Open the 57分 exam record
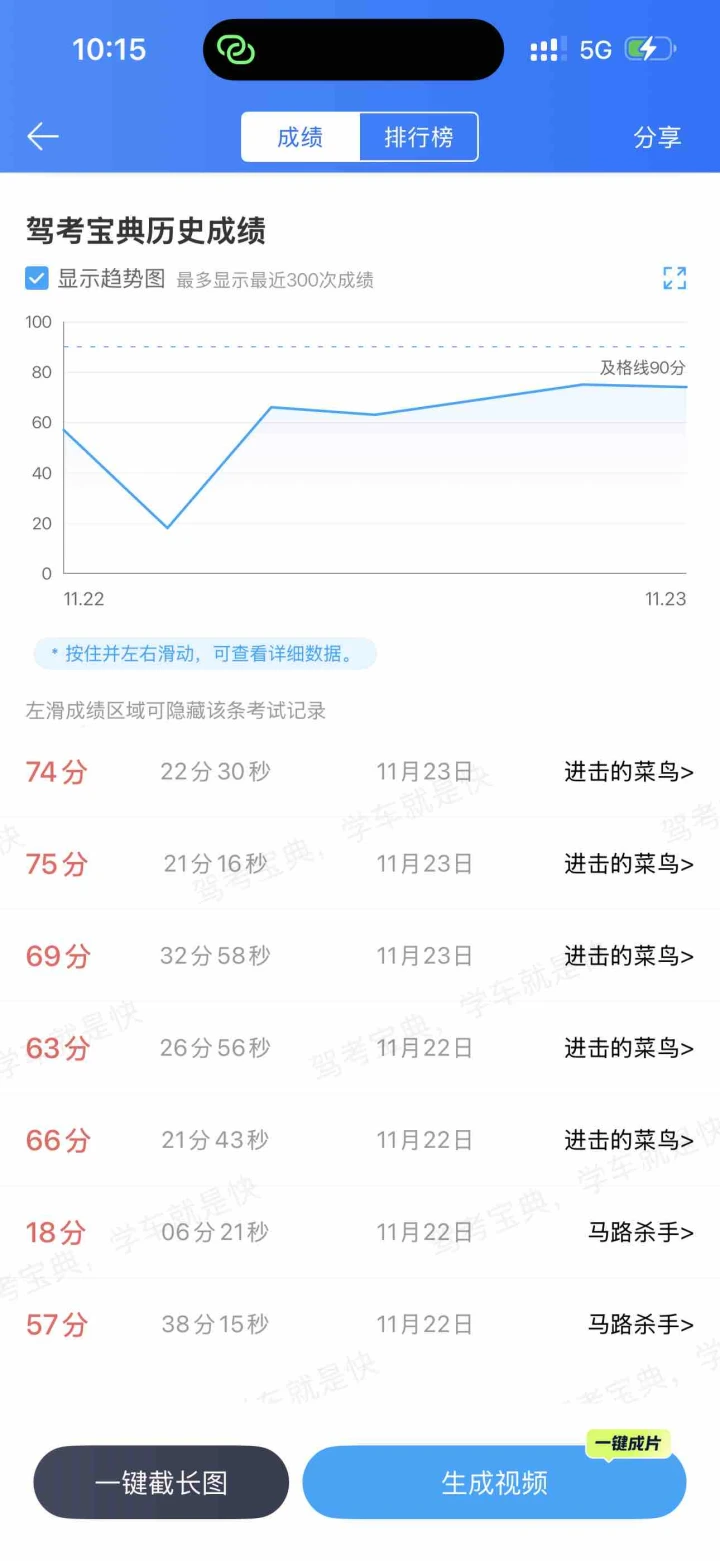Screen dimensions: 720x1561 coord(360,1325)
